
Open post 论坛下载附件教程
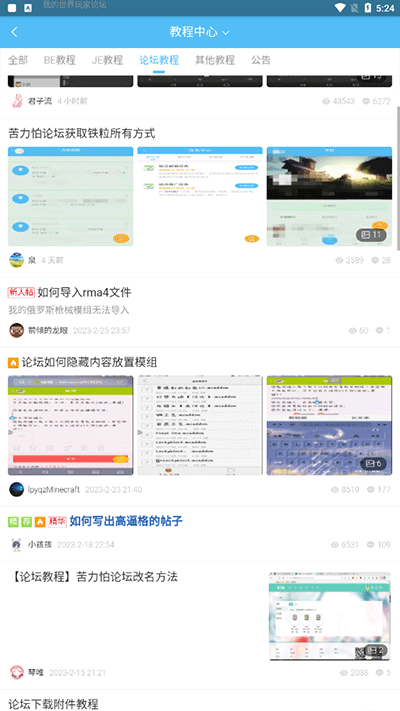click(54, 704)
